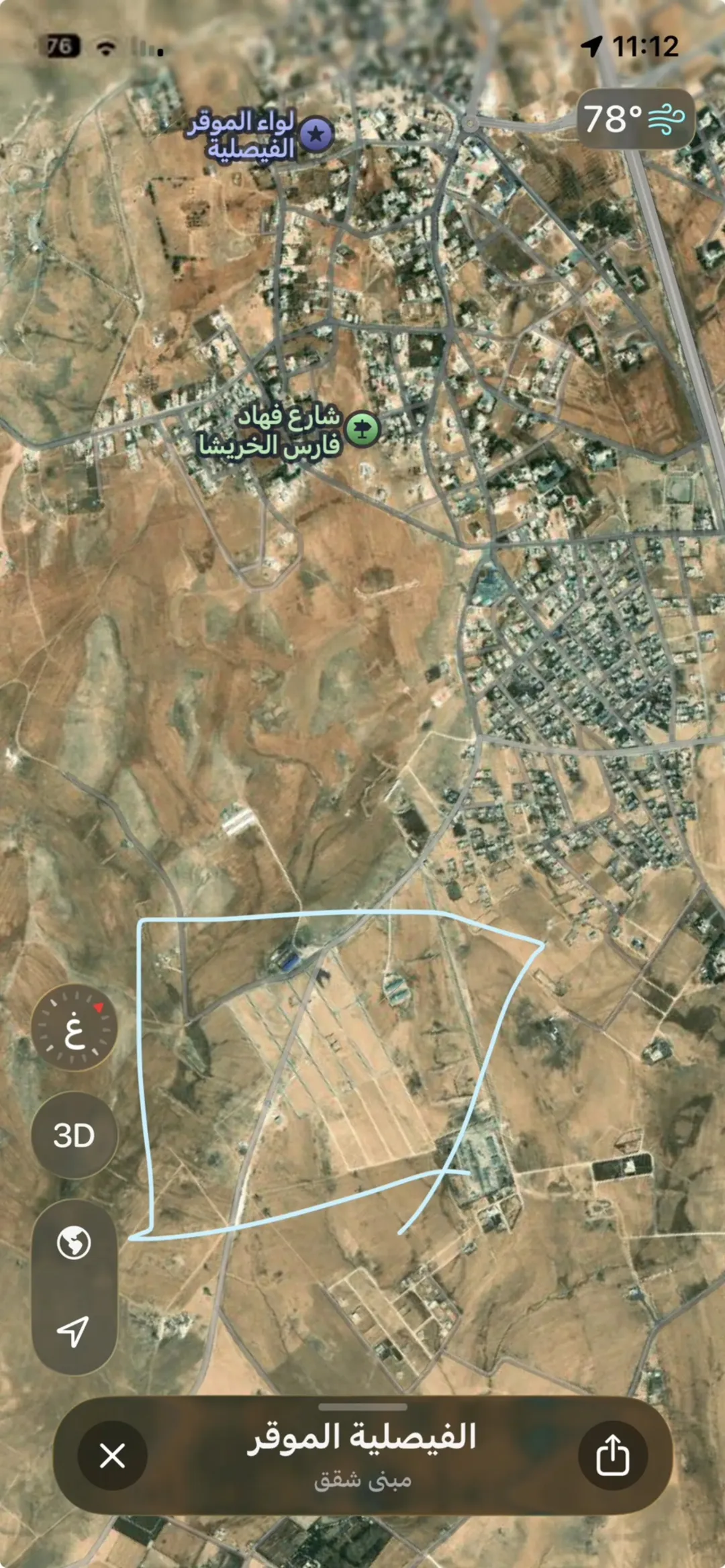
Task: Open map mode globe selector
Action: 74,1242
